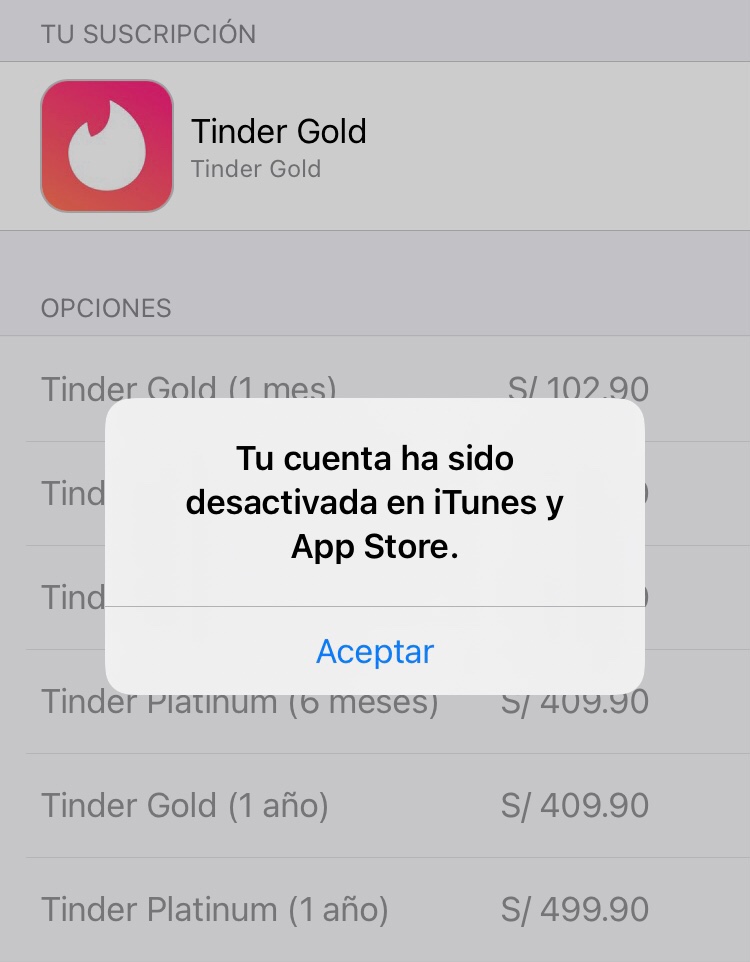Tap Aceptar to dismiss the alert
Image resolution: width=750 pixels, height=962 pixels.
(375, 651)
